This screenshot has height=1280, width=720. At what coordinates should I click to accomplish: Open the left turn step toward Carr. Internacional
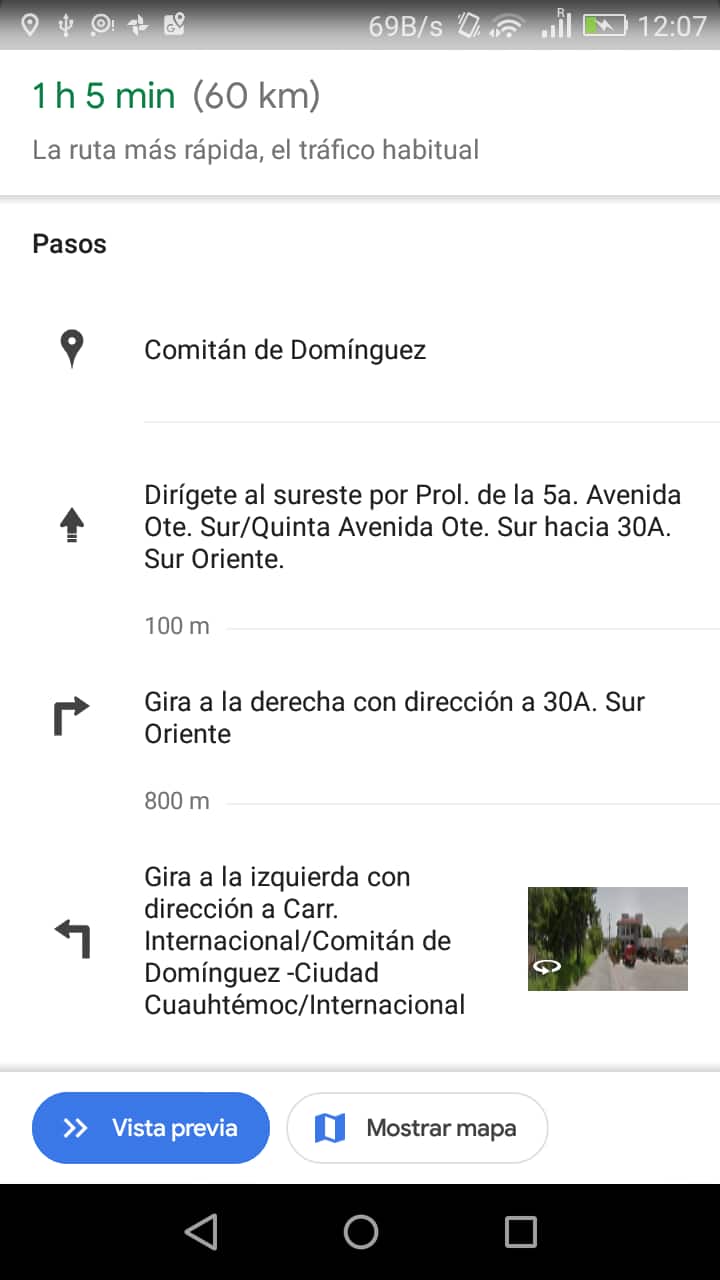click(x=300, y=940)
